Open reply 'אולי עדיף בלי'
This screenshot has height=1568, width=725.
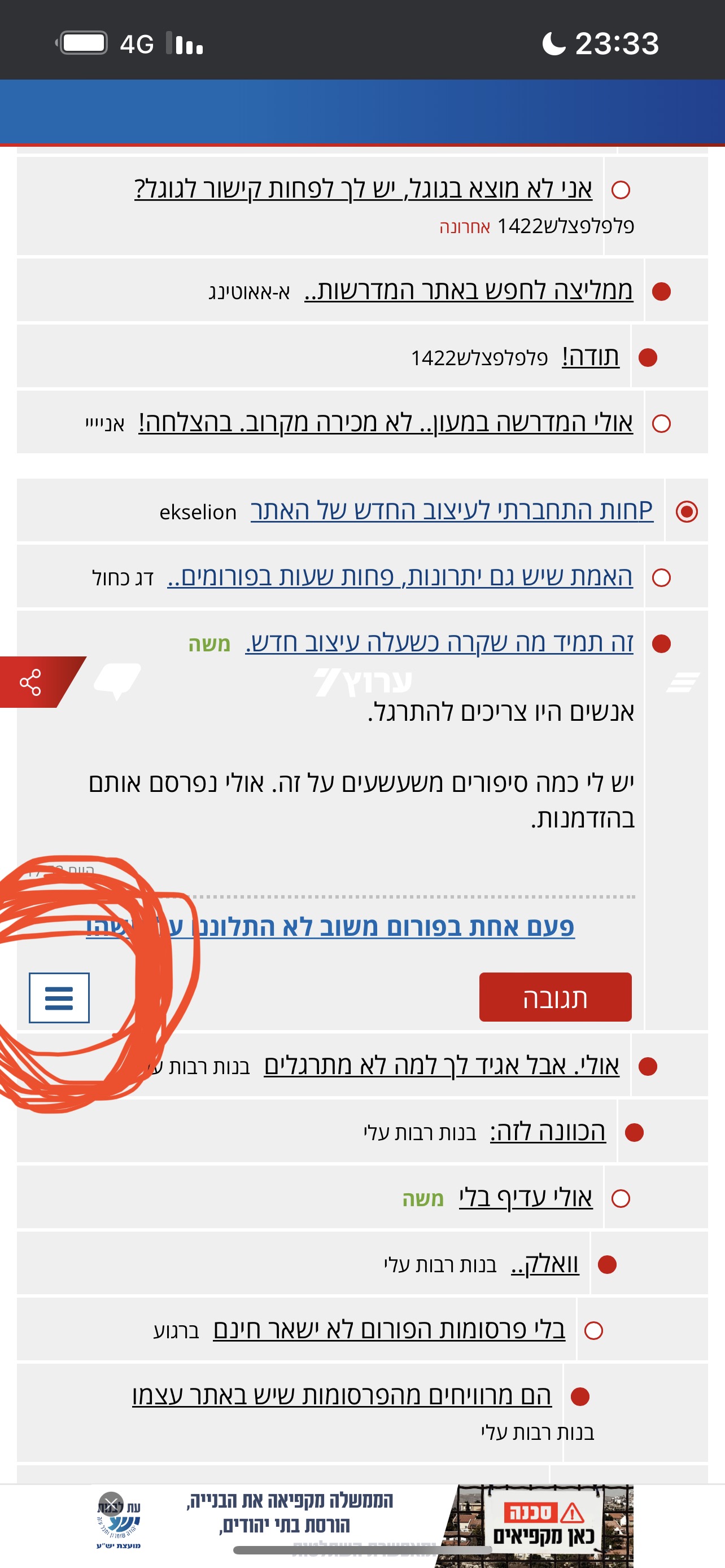(x=525, y=1197)
